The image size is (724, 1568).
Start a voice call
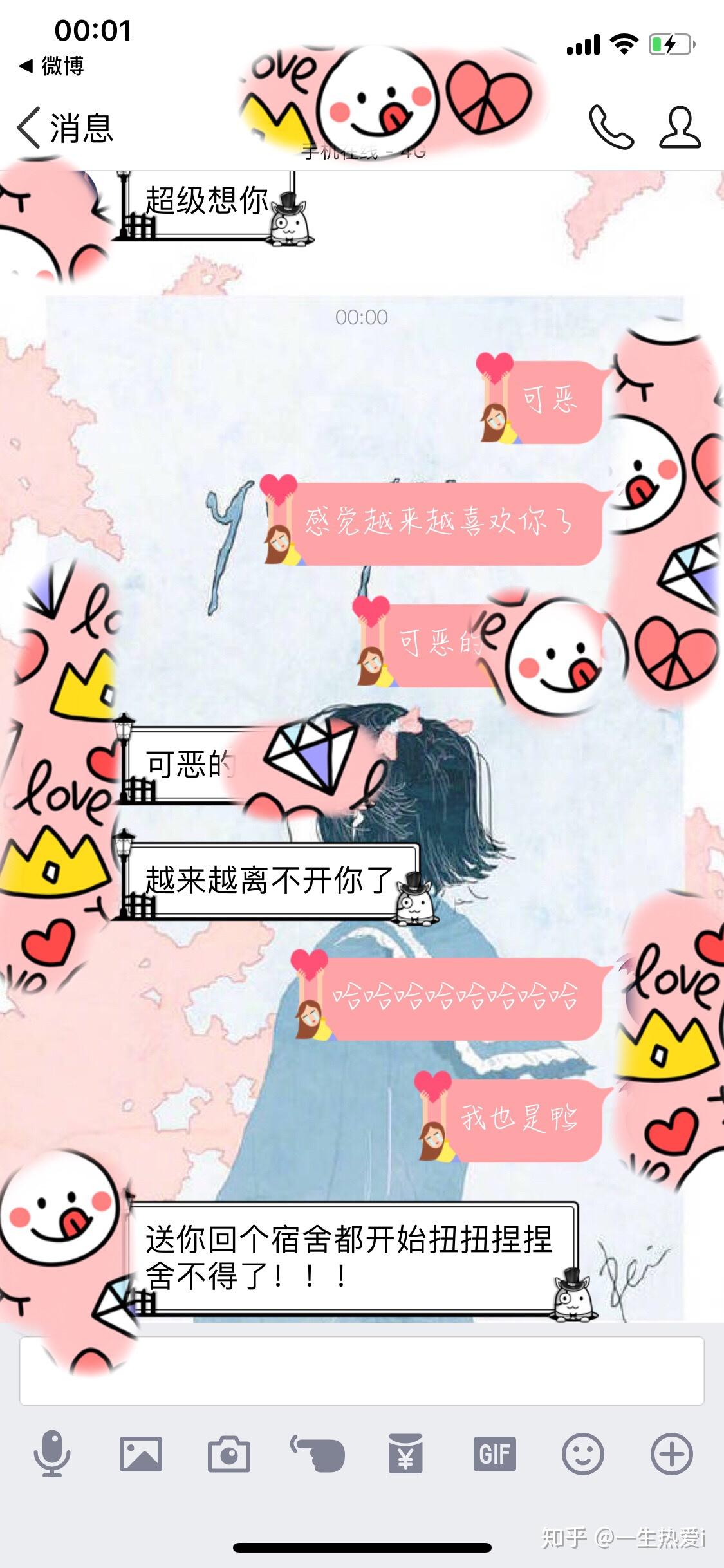611,127
